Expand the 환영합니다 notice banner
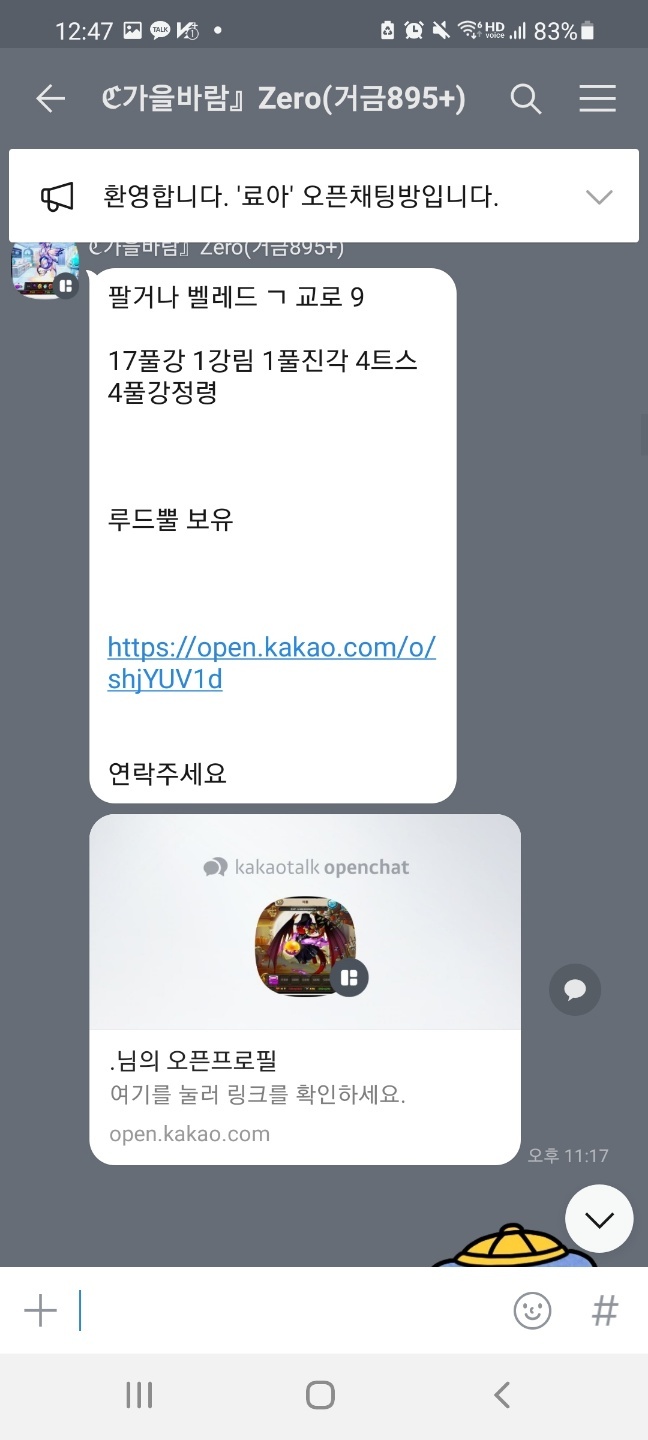 click(598, 196)
